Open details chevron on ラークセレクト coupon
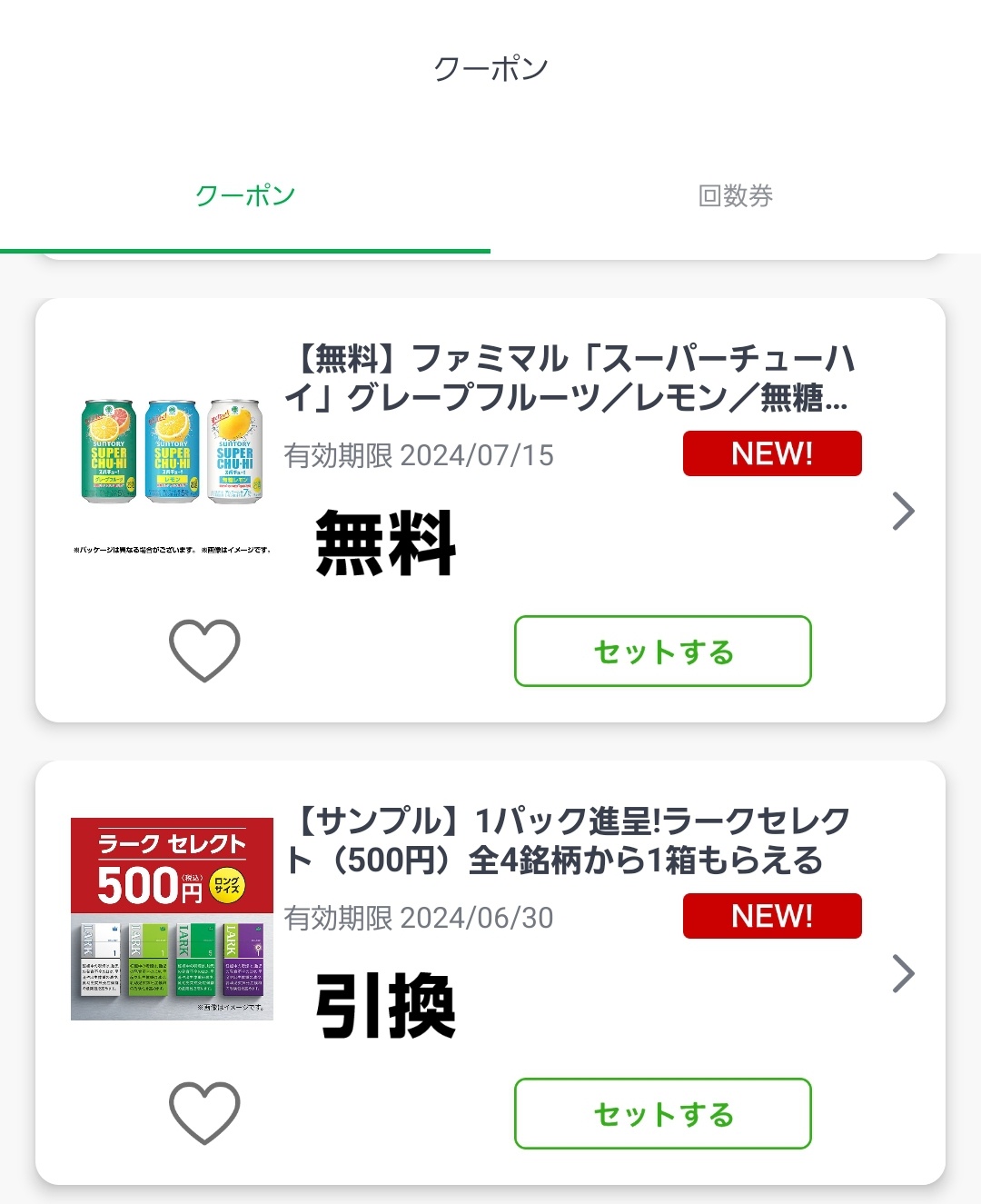This screenshot has height=1204, width=981. pyautogui.click(x=902, y=973)
